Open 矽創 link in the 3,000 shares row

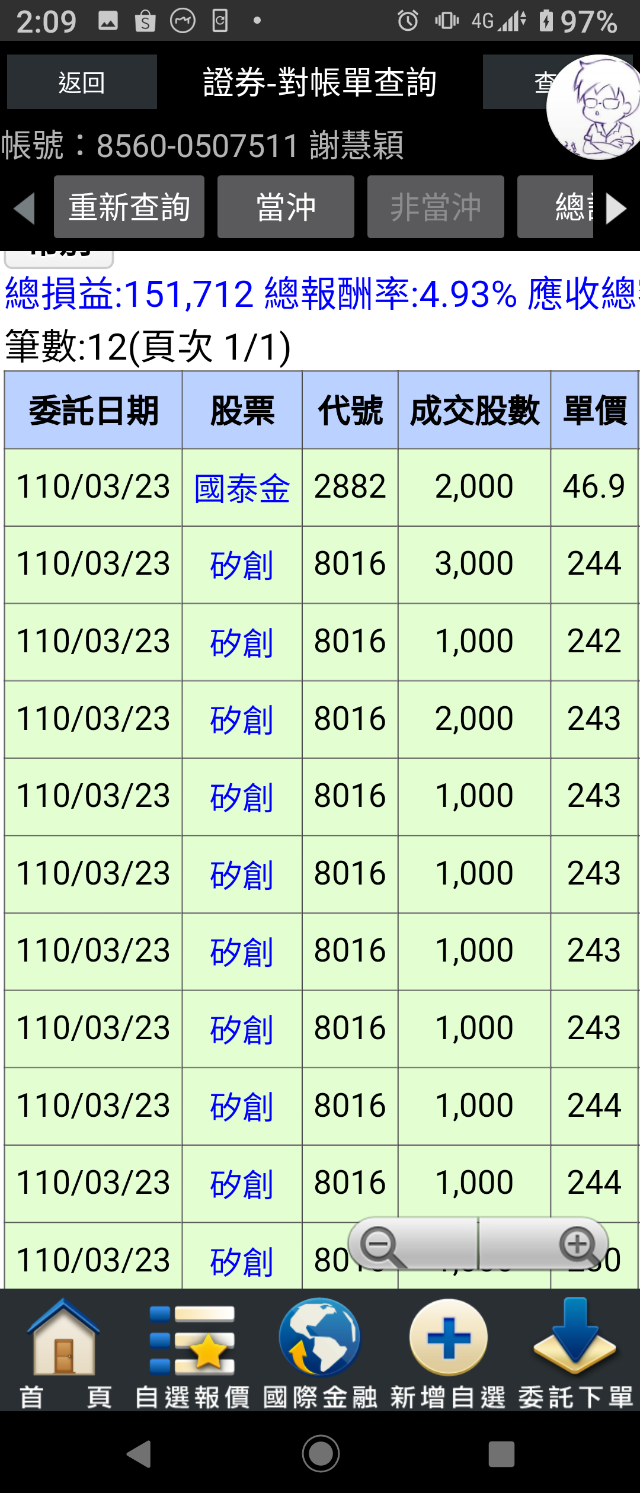242,565
